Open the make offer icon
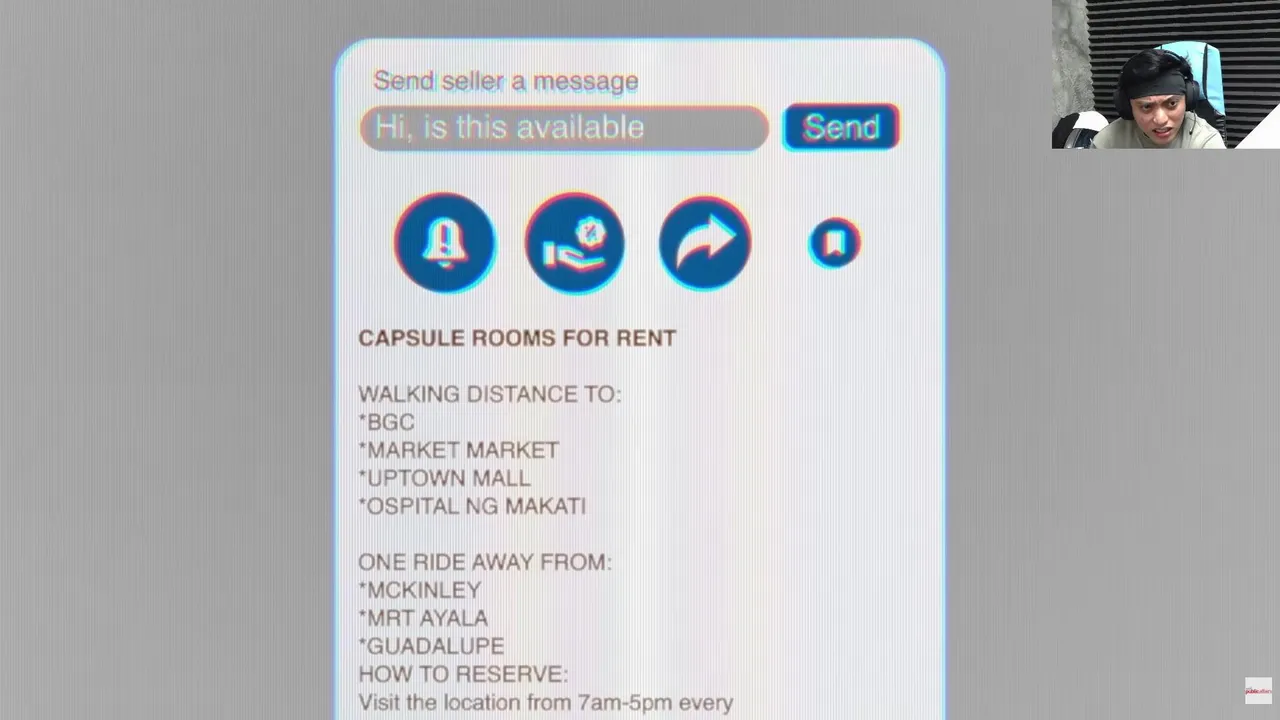 pyautogui.click(x=575, y=243)
